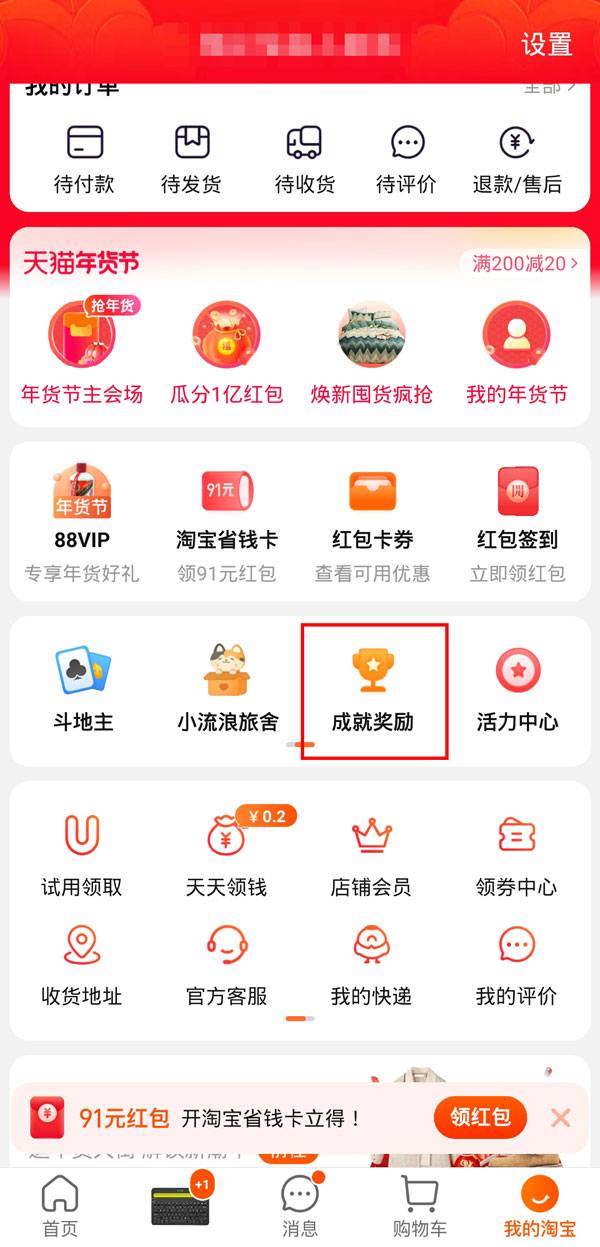Switch to 首页 tab

point(60,1205)
